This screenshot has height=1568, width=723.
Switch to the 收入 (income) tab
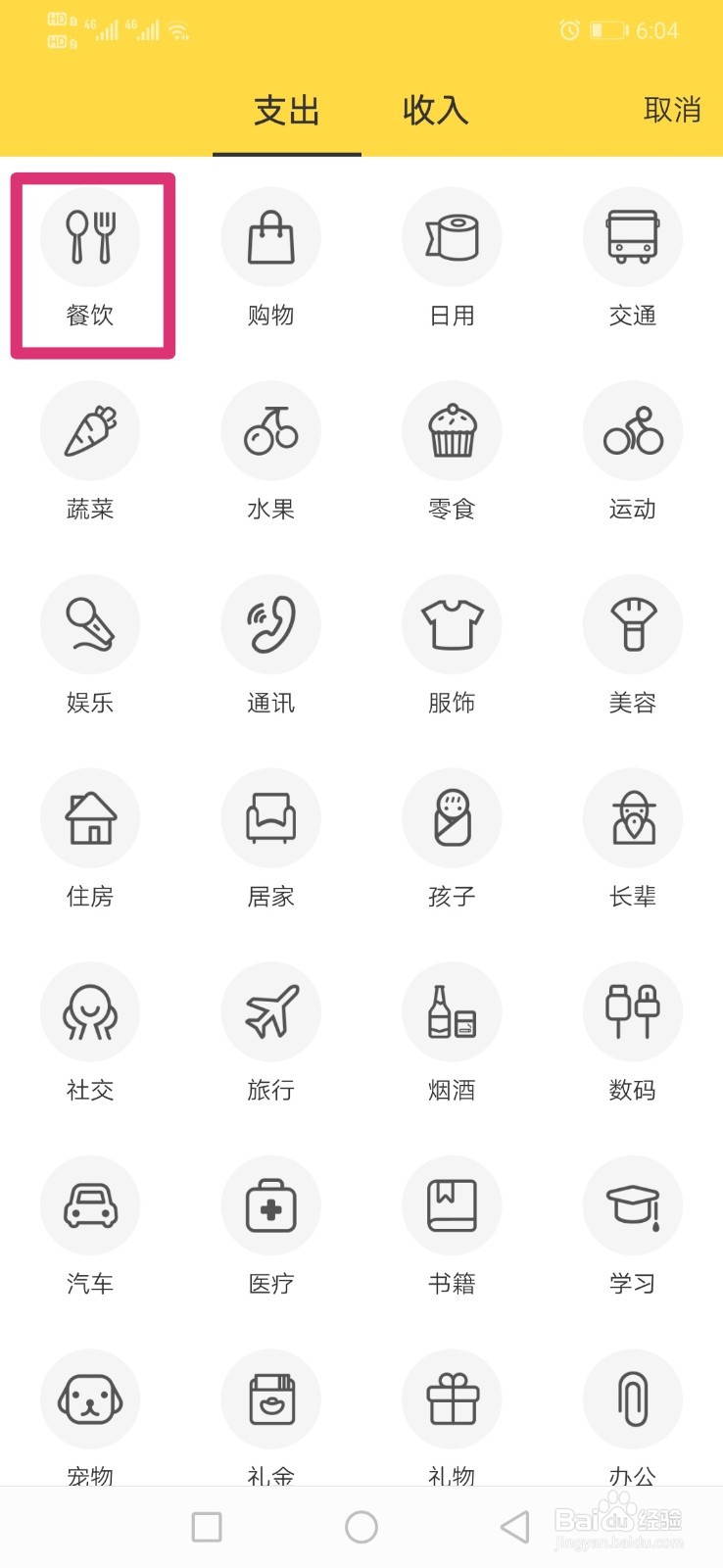(x=434, y=112)
